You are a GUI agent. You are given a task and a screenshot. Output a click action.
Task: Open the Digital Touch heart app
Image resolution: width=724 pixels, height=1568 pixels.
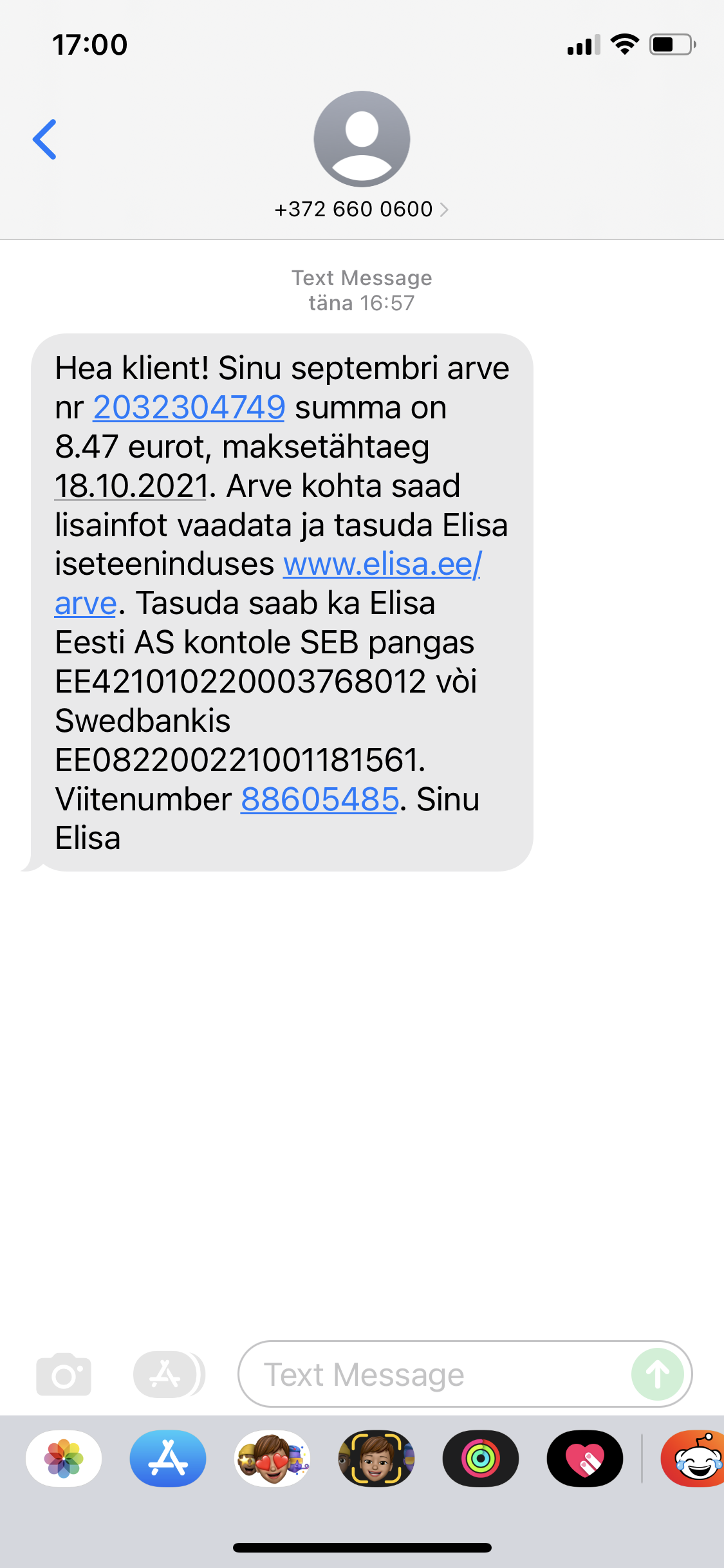(x=585, y=1459)
